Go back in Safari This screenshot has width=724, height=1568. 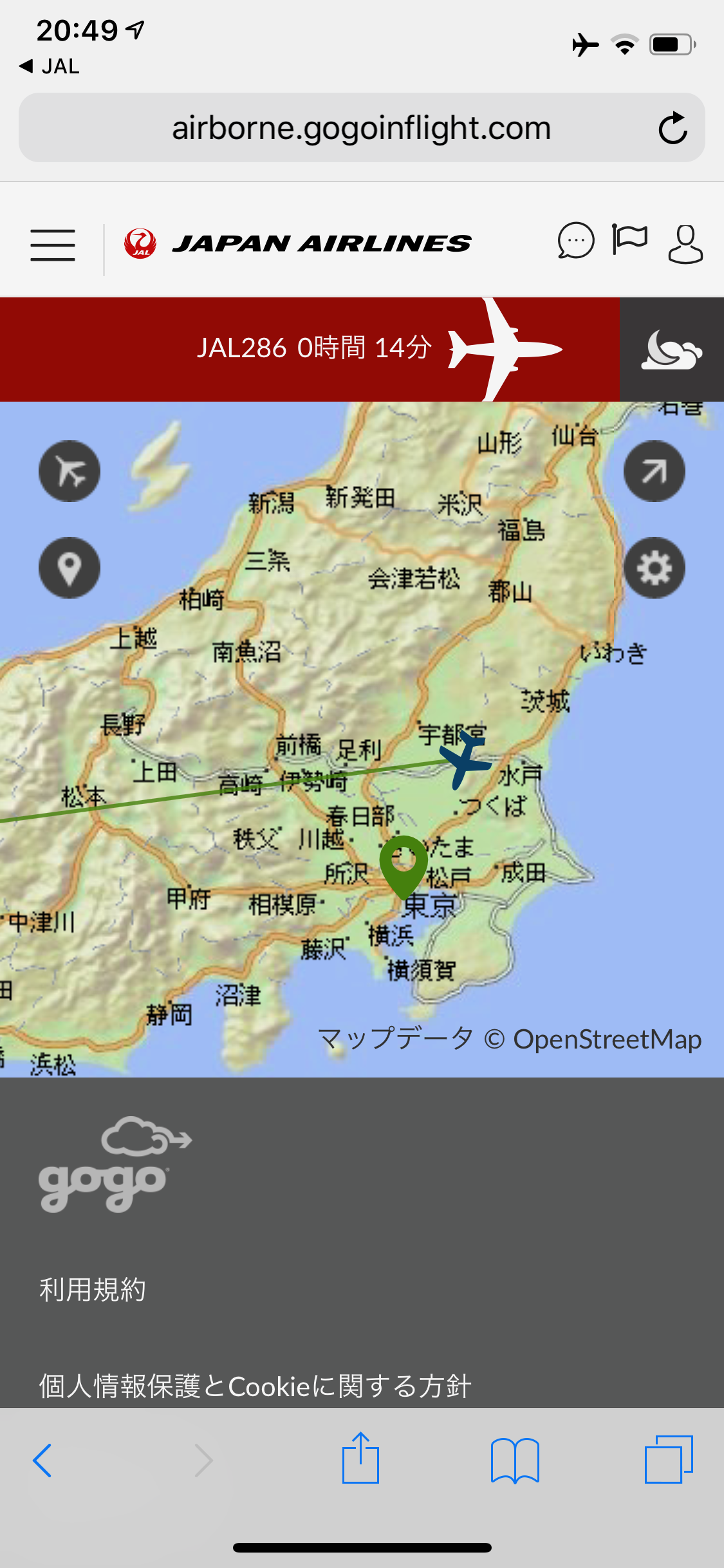pyautogui.click(x=42, y=1460)
